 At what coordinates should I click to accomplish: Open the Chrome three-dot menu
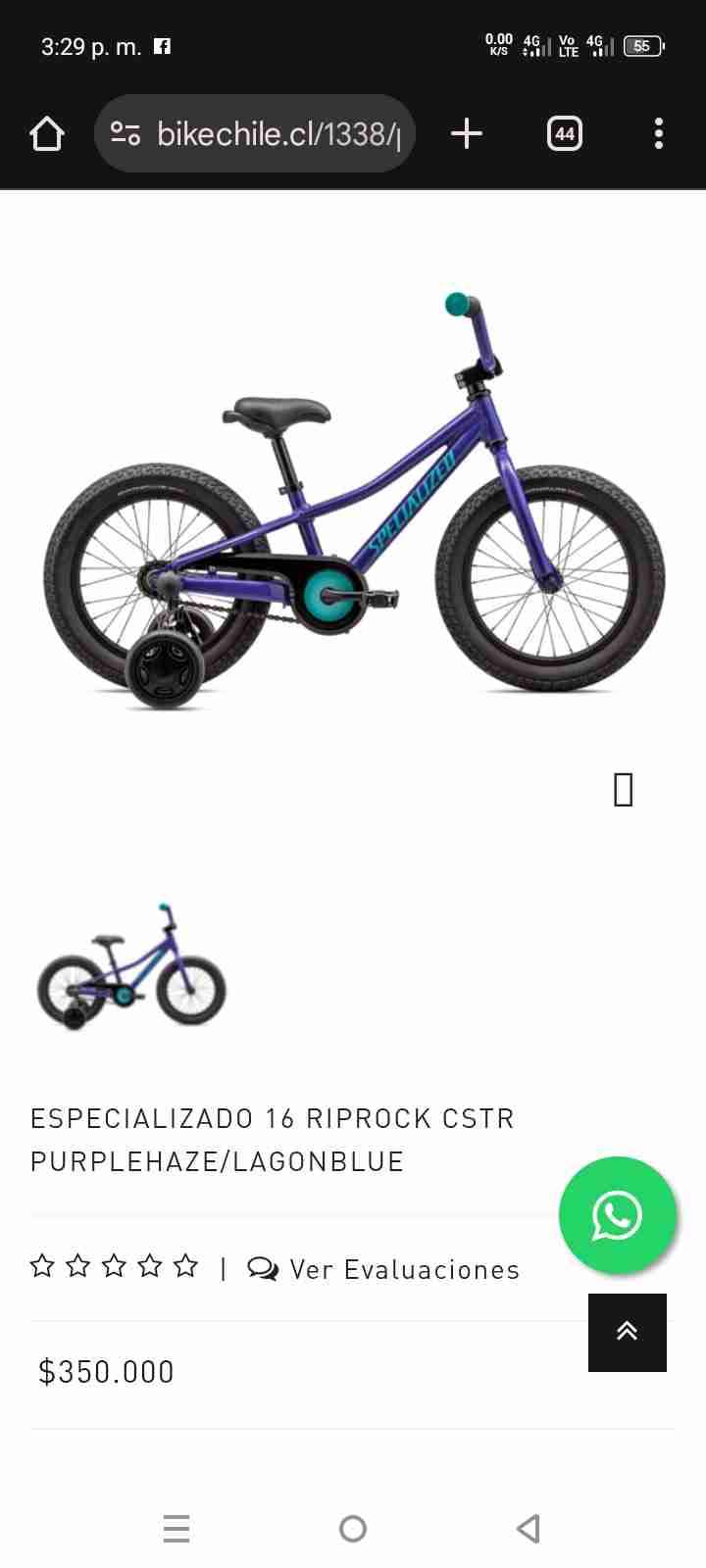point(657,133)
